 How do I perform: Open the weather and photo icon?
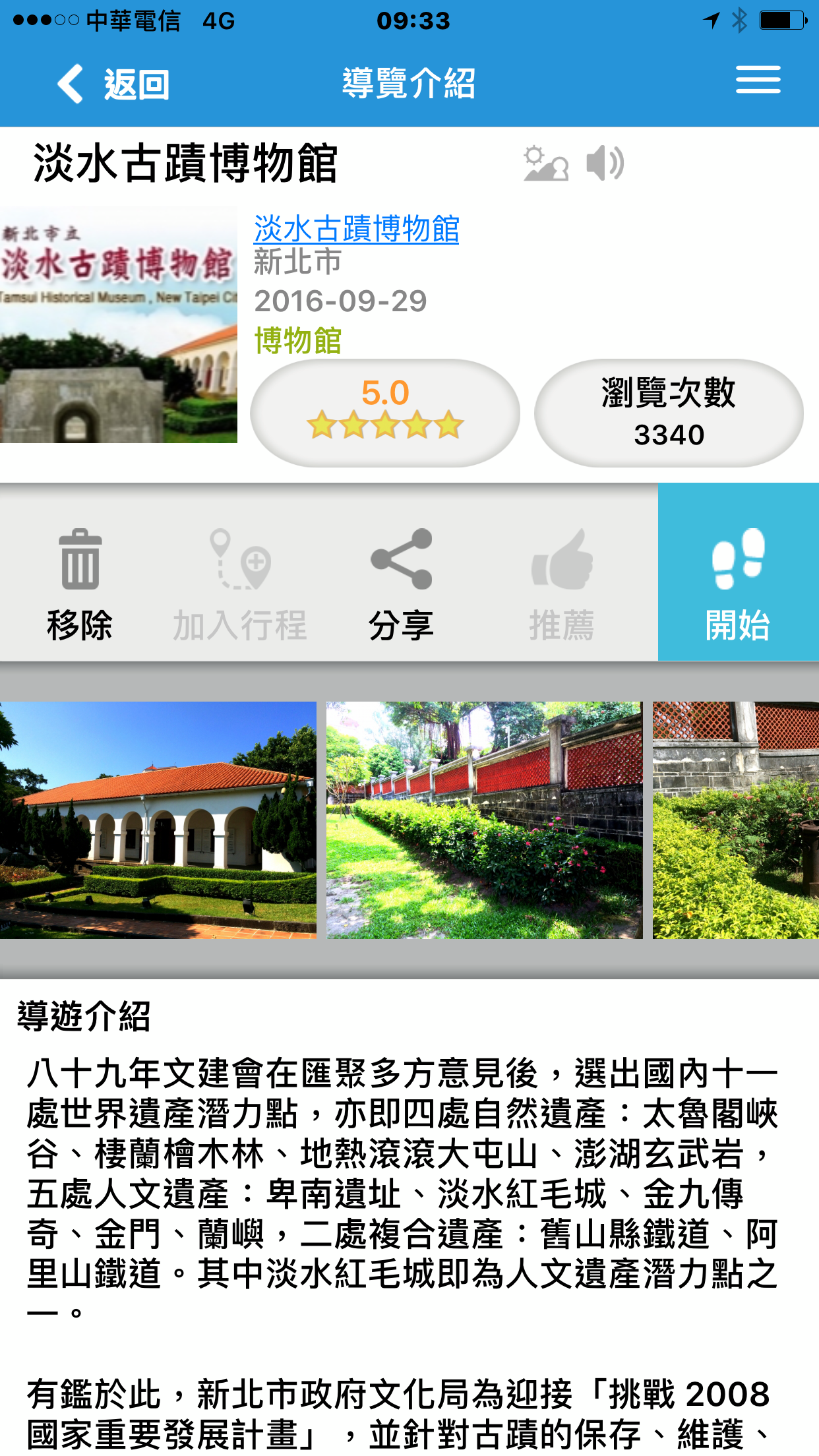coord(545,164)
